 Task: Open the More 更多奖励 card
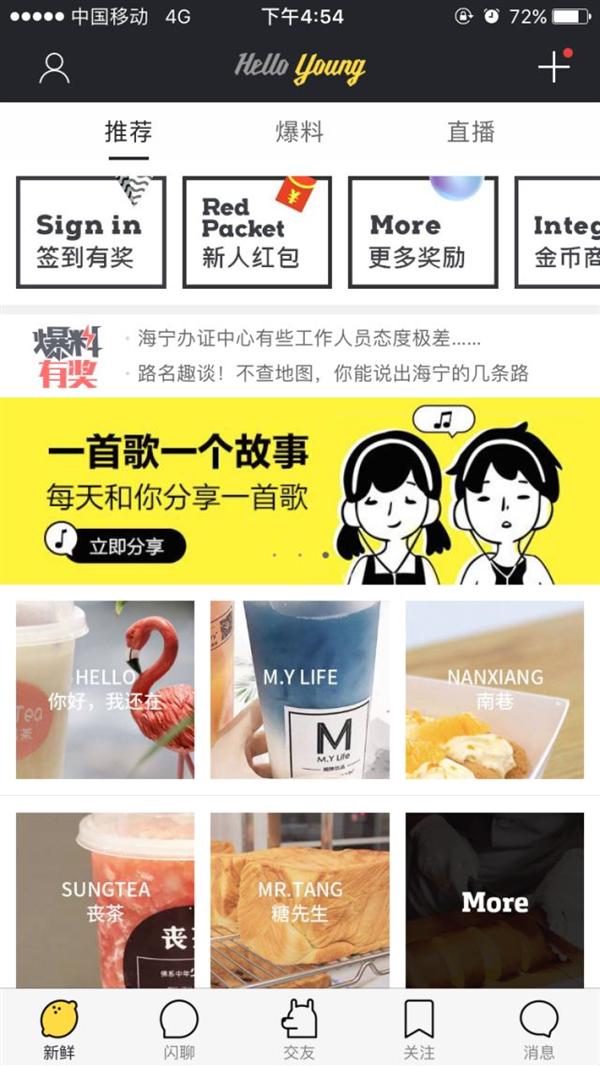point(422,232)
